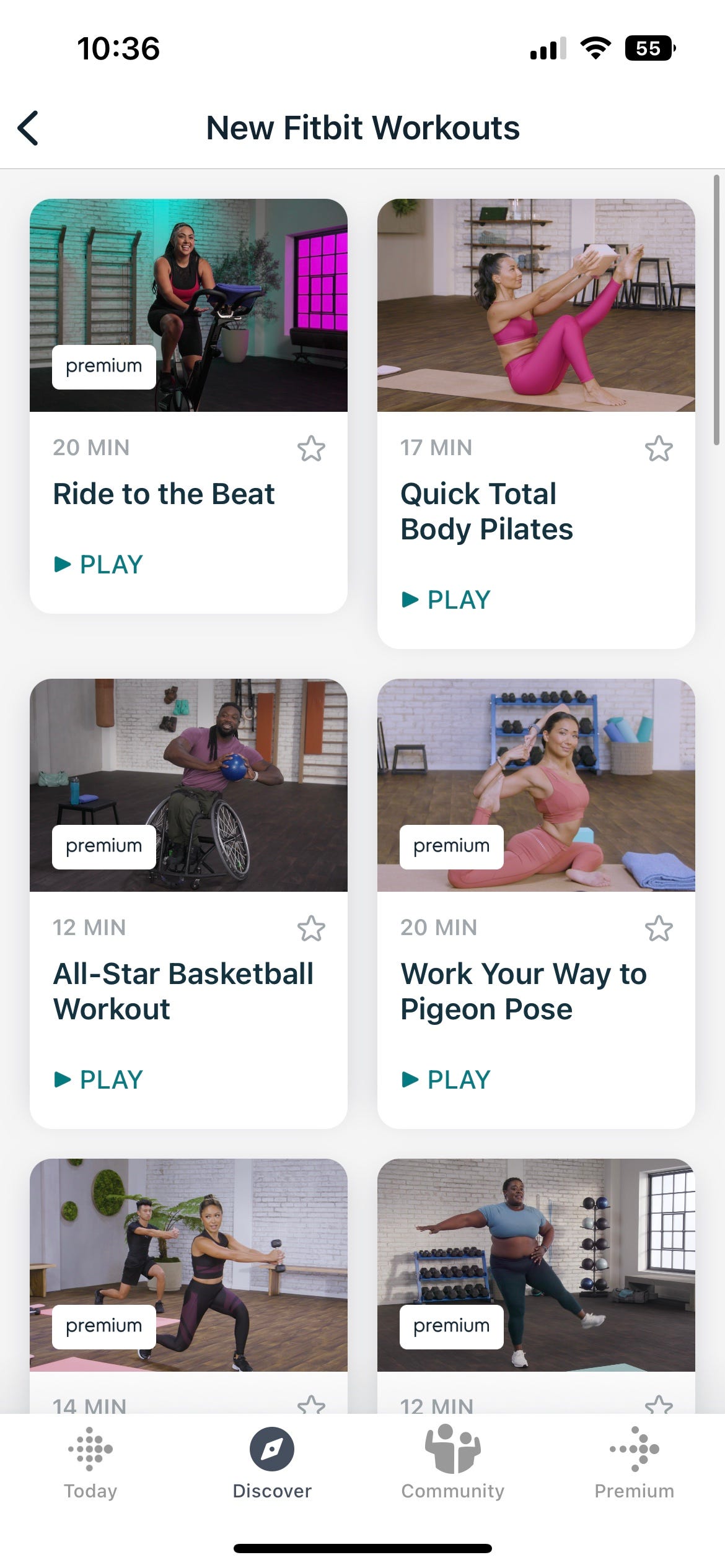The height and width of the screenshot is (1568, 725).
Task: Select the Discover tab
Action: [x=272, y=1463]
